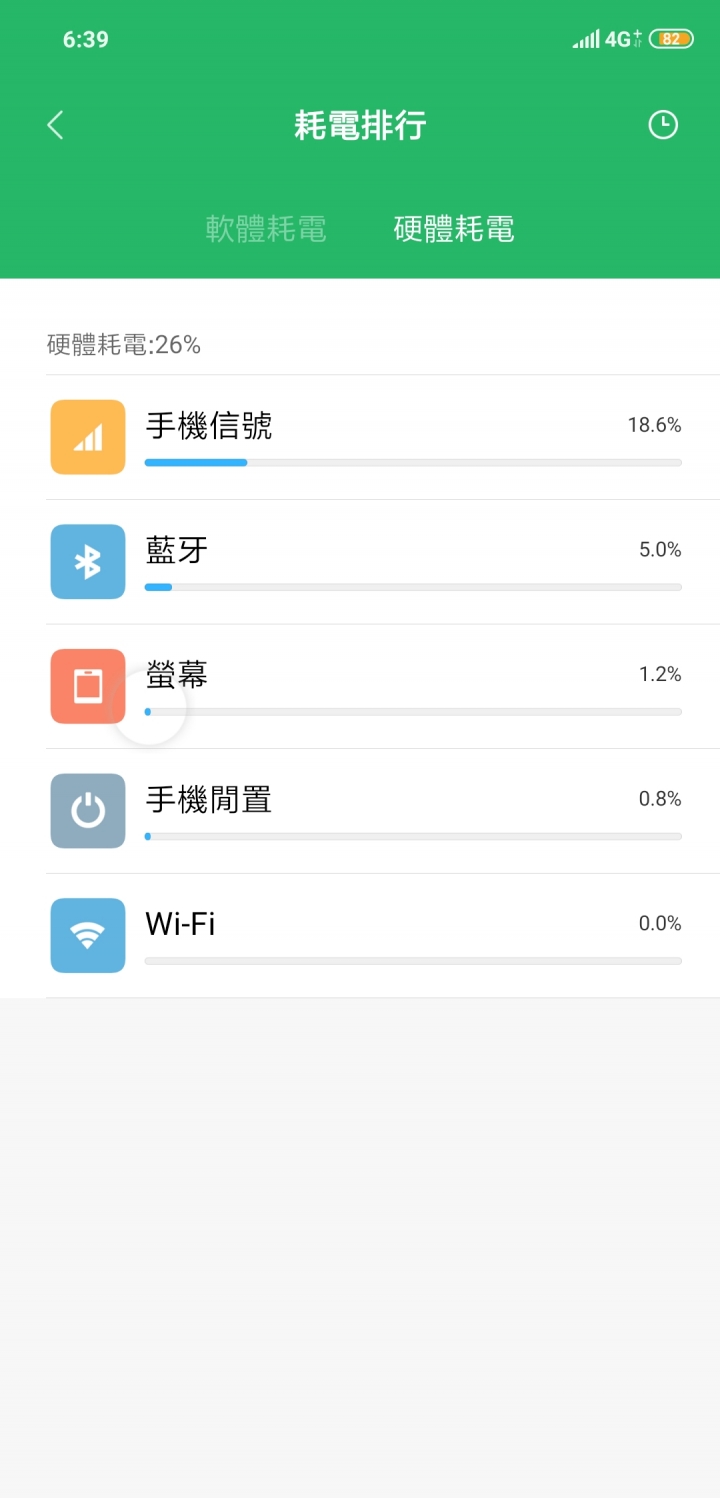Switch to the 軟體耗電 tab
720x1498 pixels.
[266, 229]
